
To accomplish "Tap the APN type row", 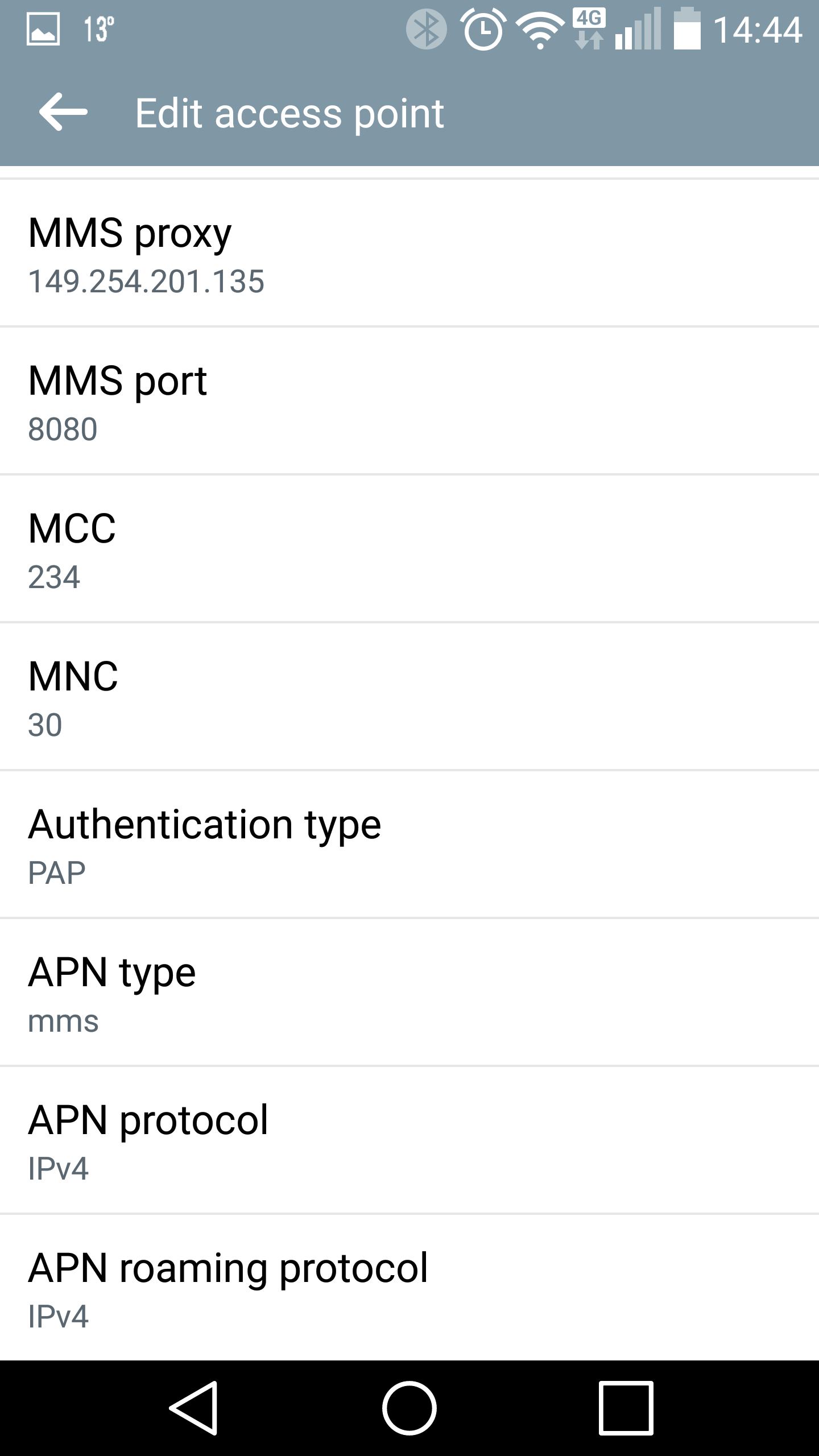I will click(409, 993).
